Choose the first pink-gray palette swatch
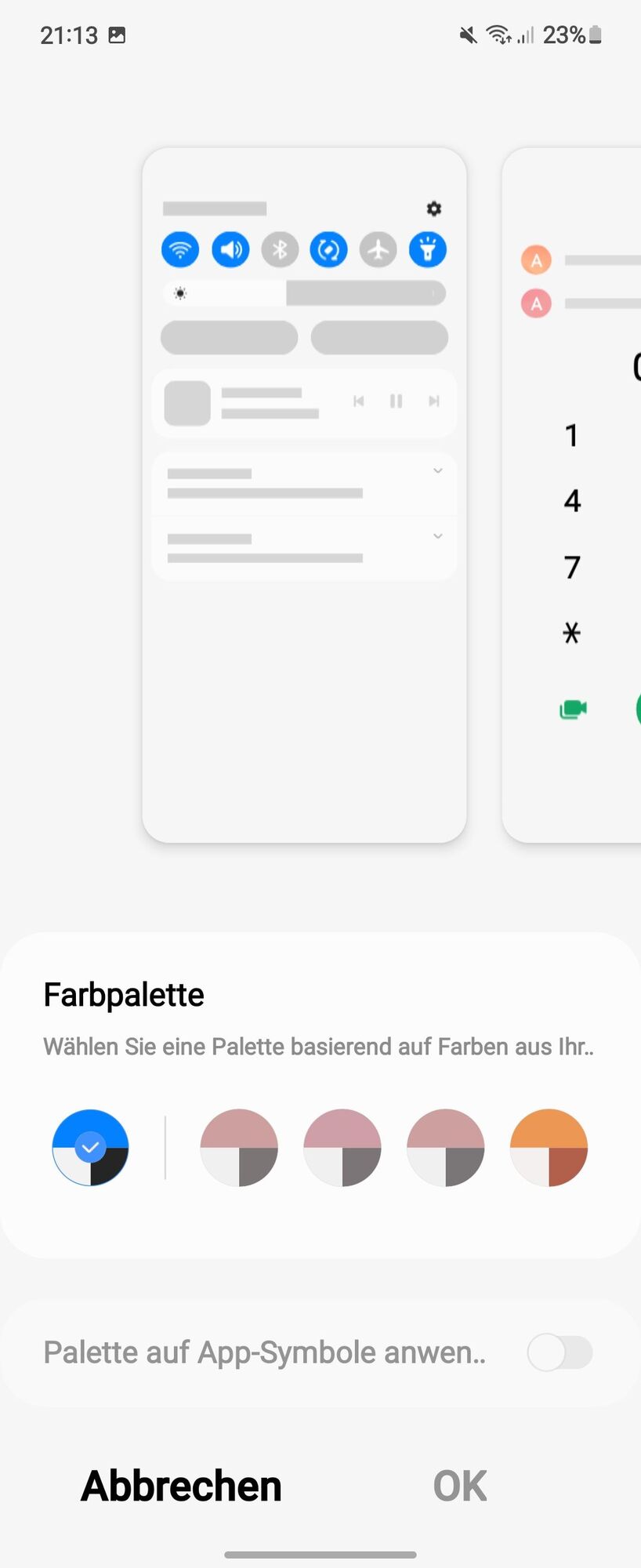The height and width of the screenshot is (1568, 641). (239, 1148)
